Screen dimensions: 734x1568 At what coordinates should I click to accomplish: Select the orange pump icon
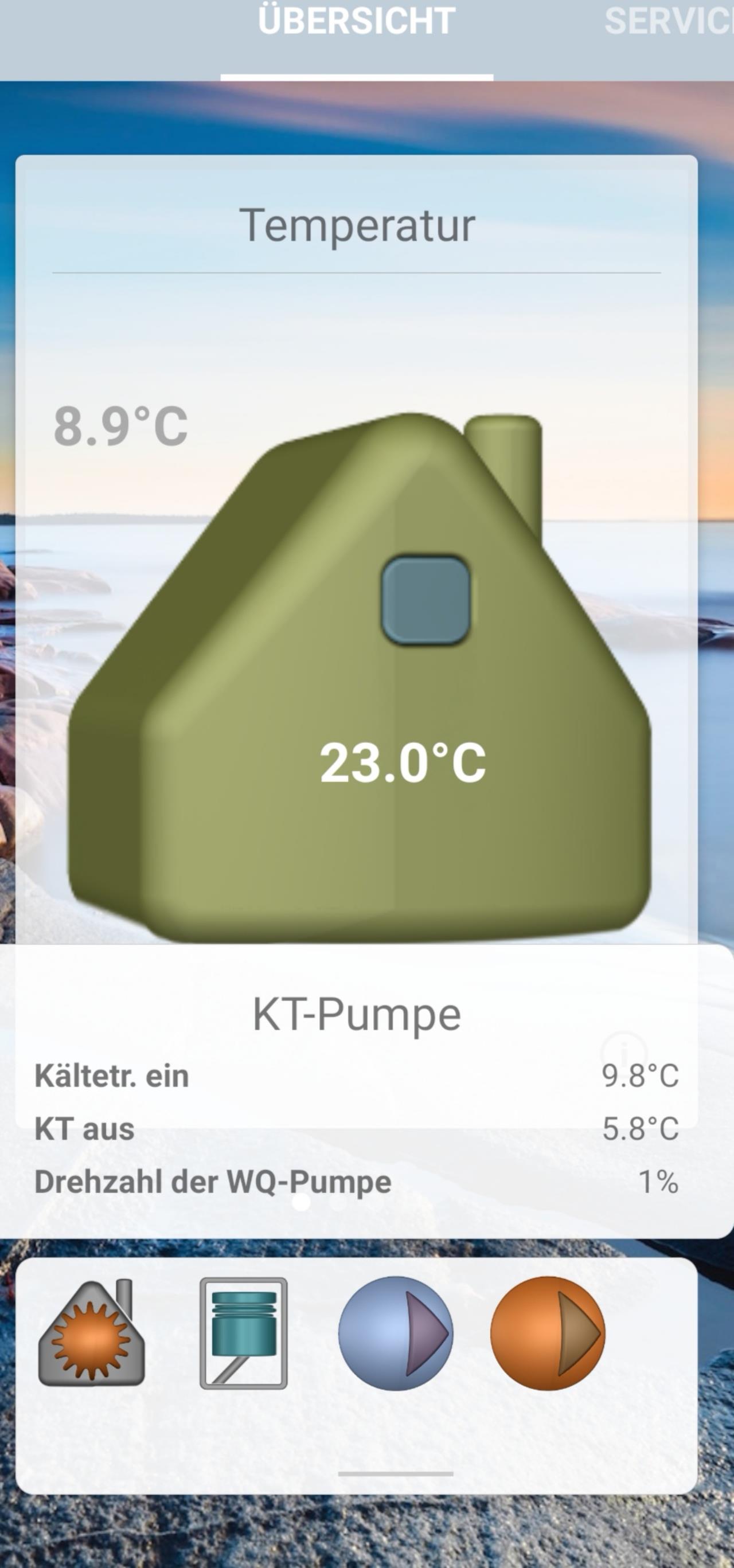548,1333
